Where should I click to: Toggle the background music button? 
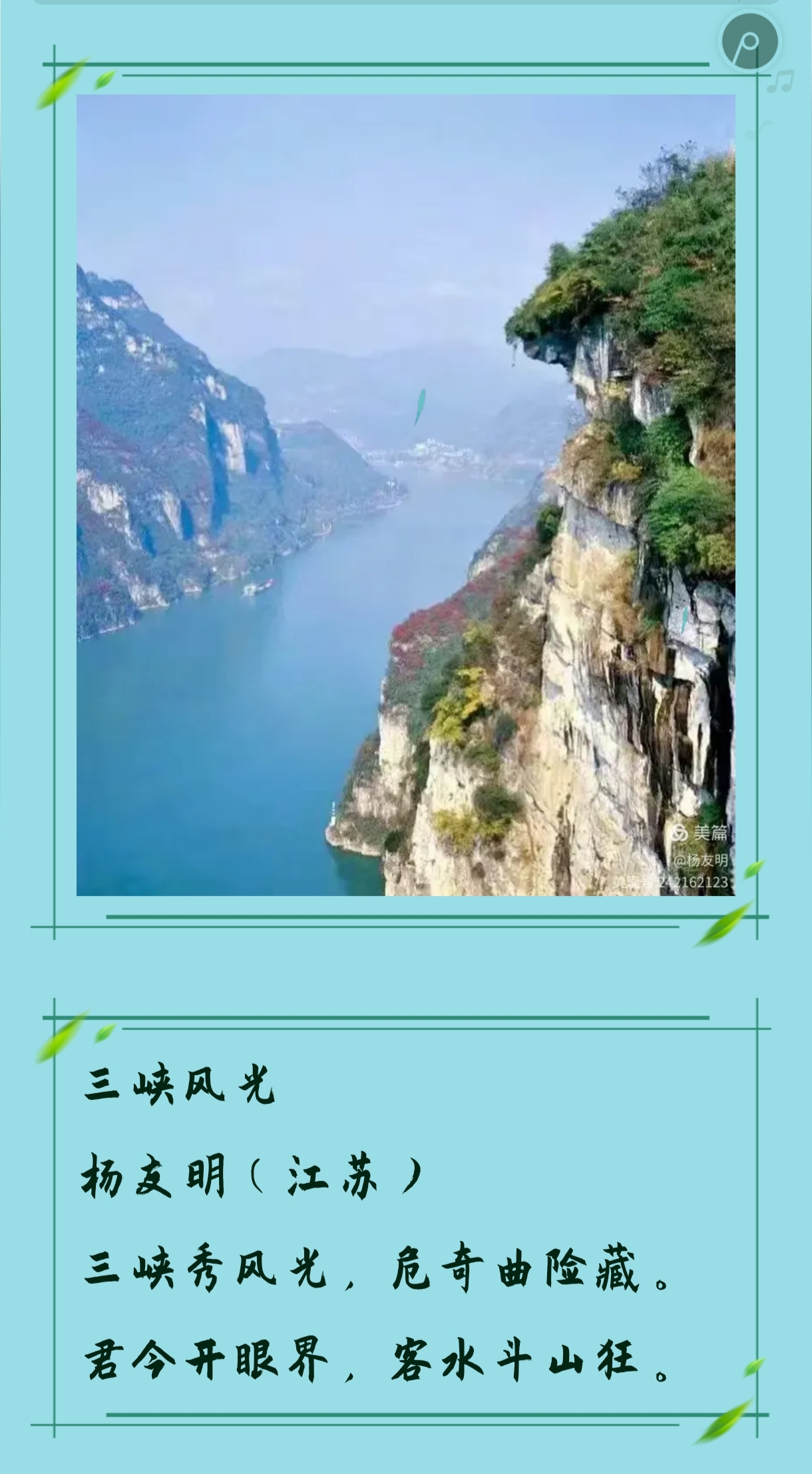(749, 40)
